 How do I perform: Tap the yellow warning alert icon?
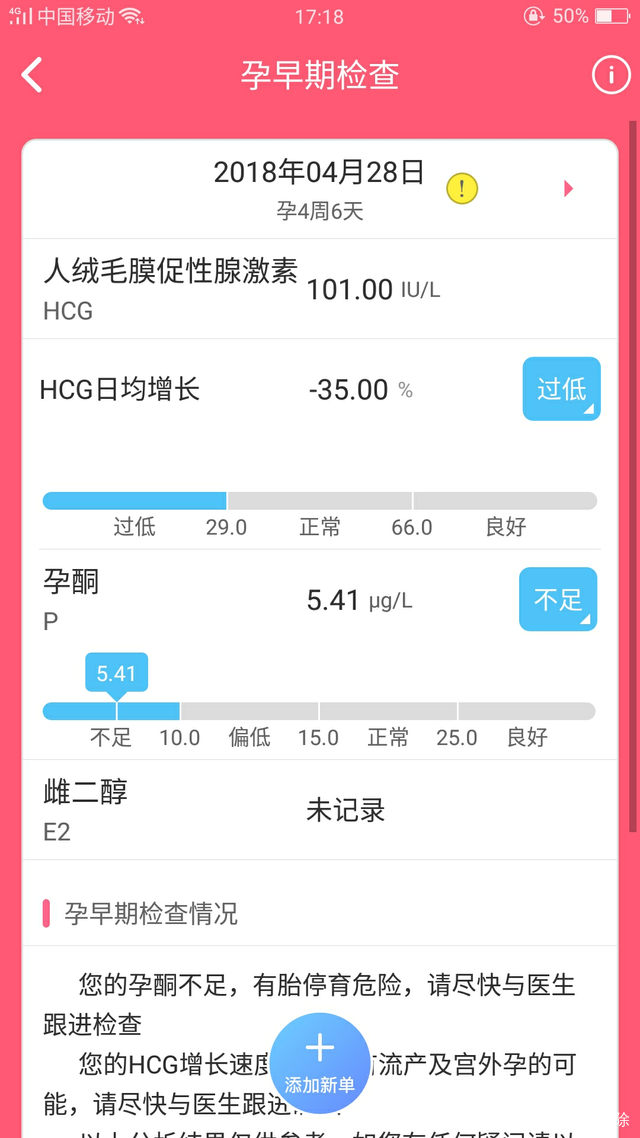click(x=462, y=188)
